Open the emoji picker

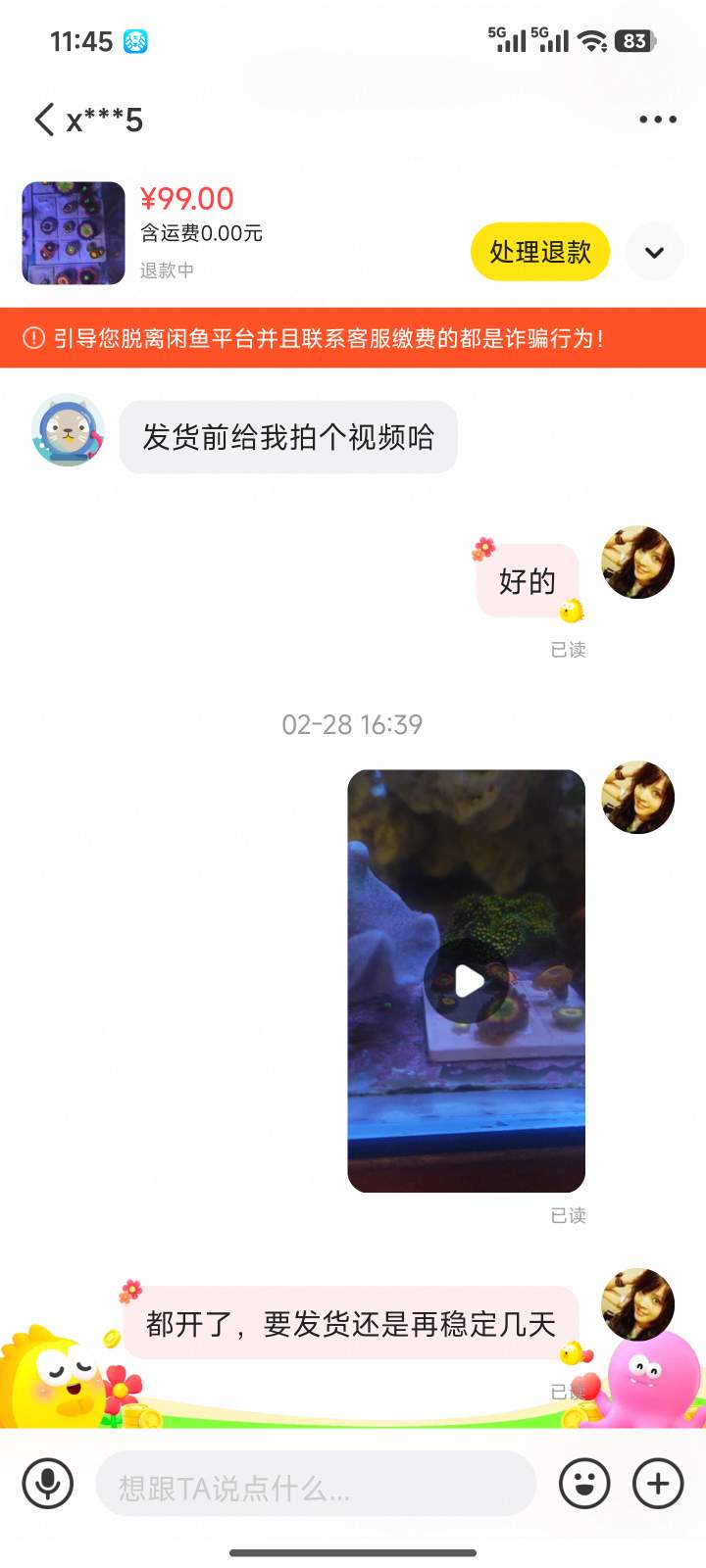[x=584, y=1484]
